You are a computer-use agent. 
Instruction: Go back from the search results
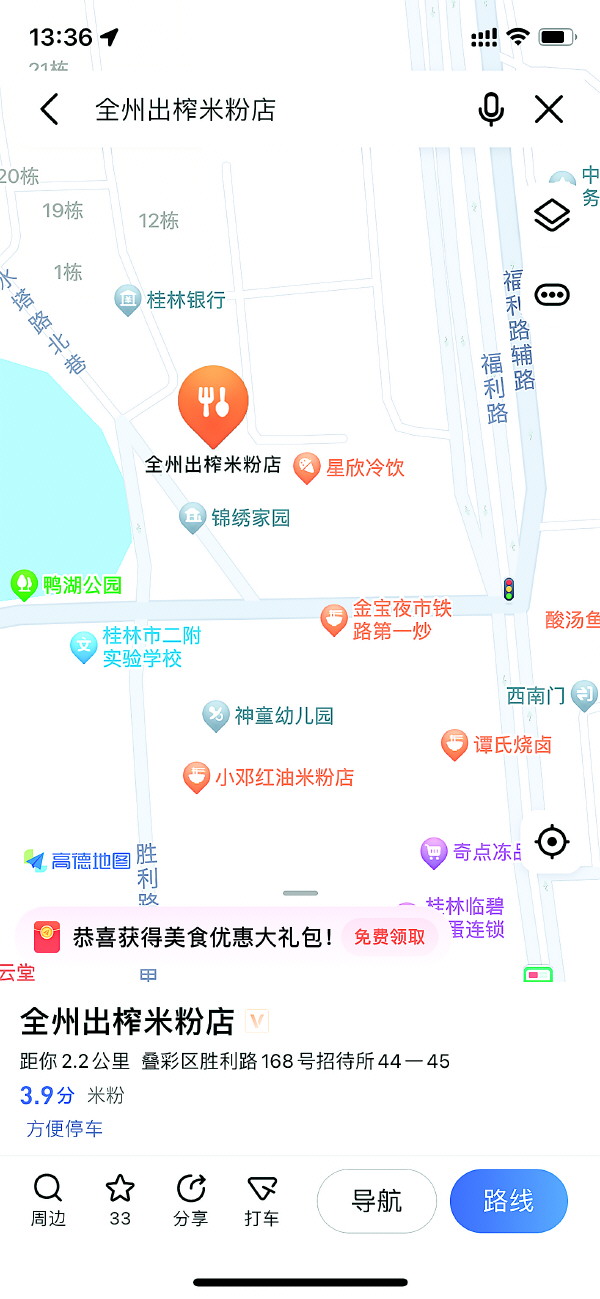click(x=49, y=109)
